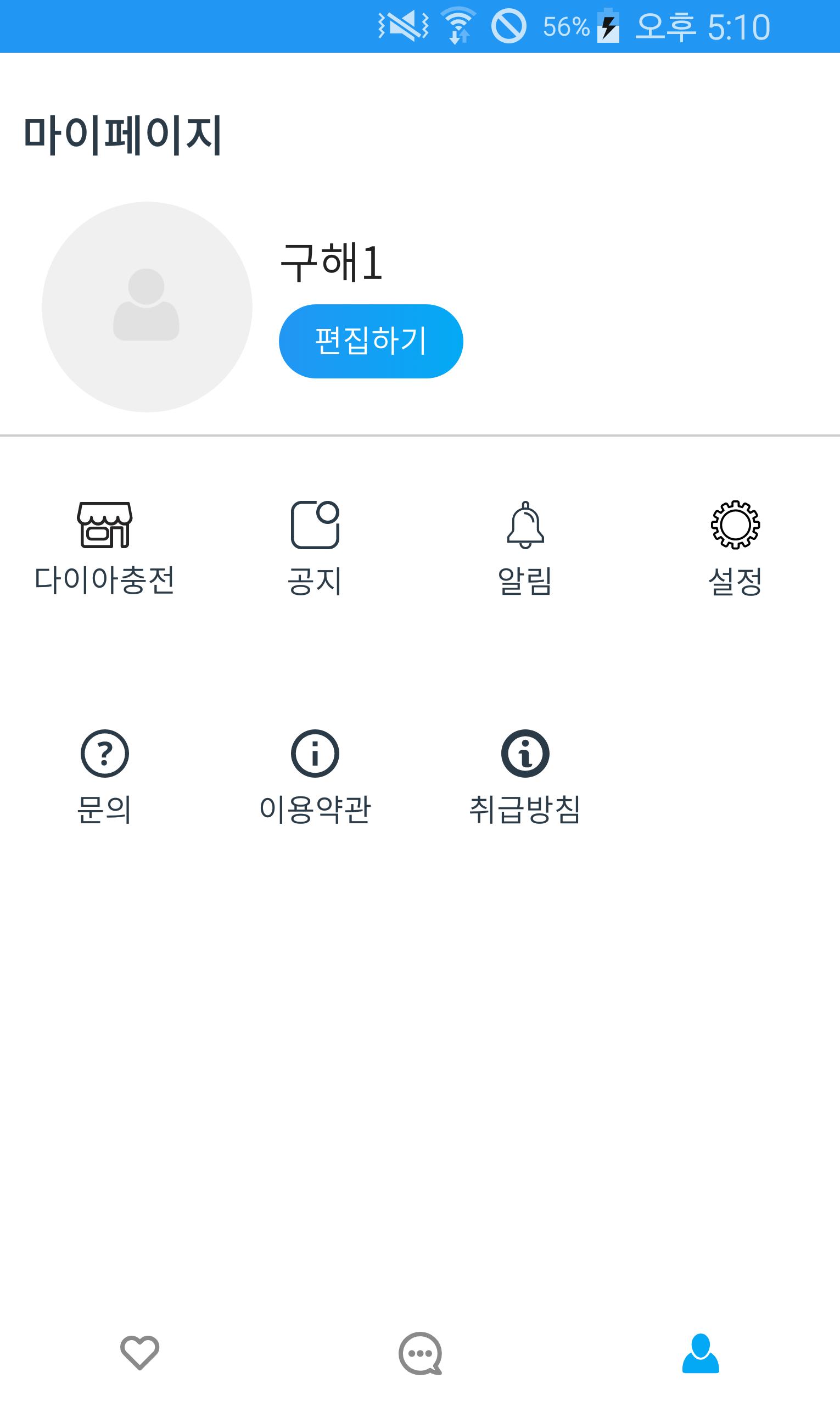Screen dimensions: 840x1406
Task: Open 알림 notifications bell
Action: (525, 548)
